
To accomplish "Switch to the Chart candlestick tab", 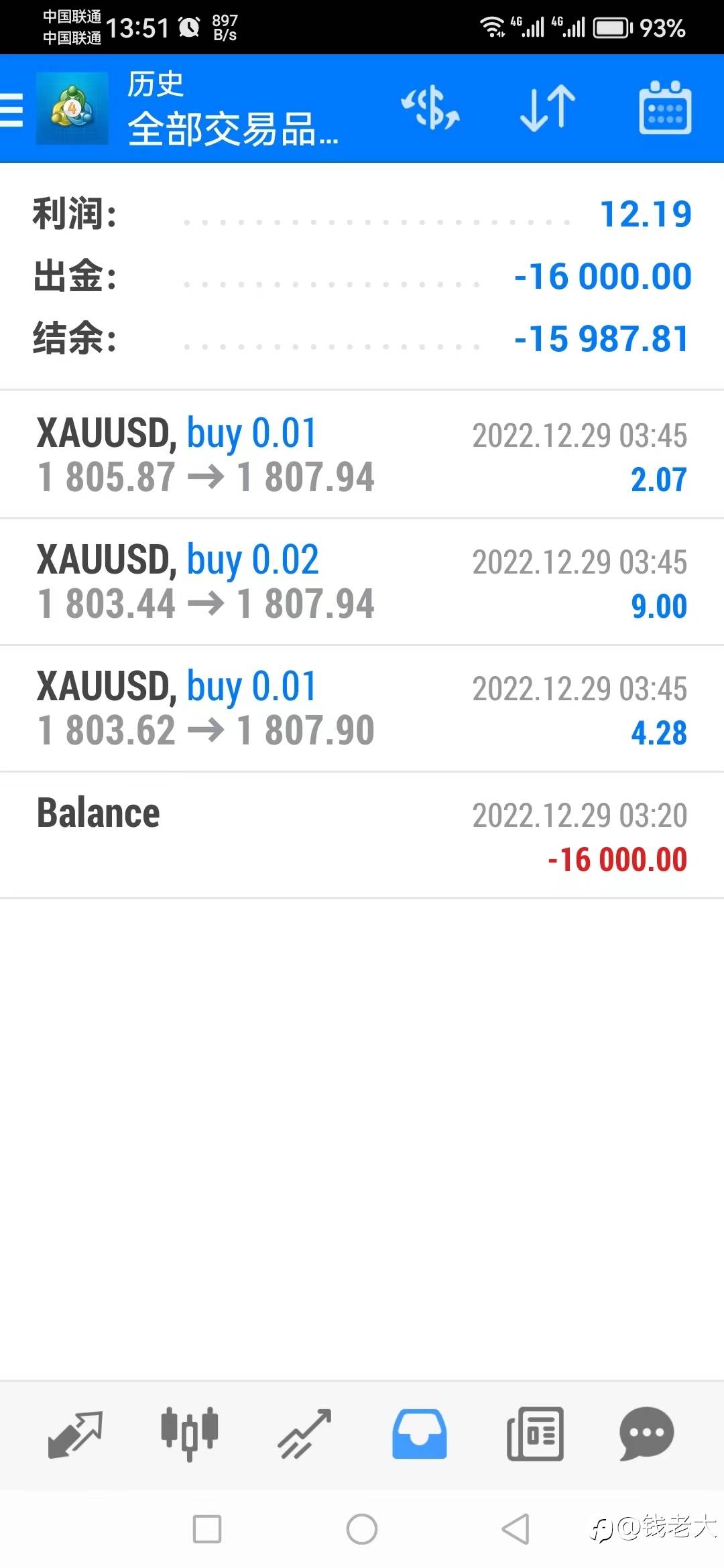I will pos(190,1434).
